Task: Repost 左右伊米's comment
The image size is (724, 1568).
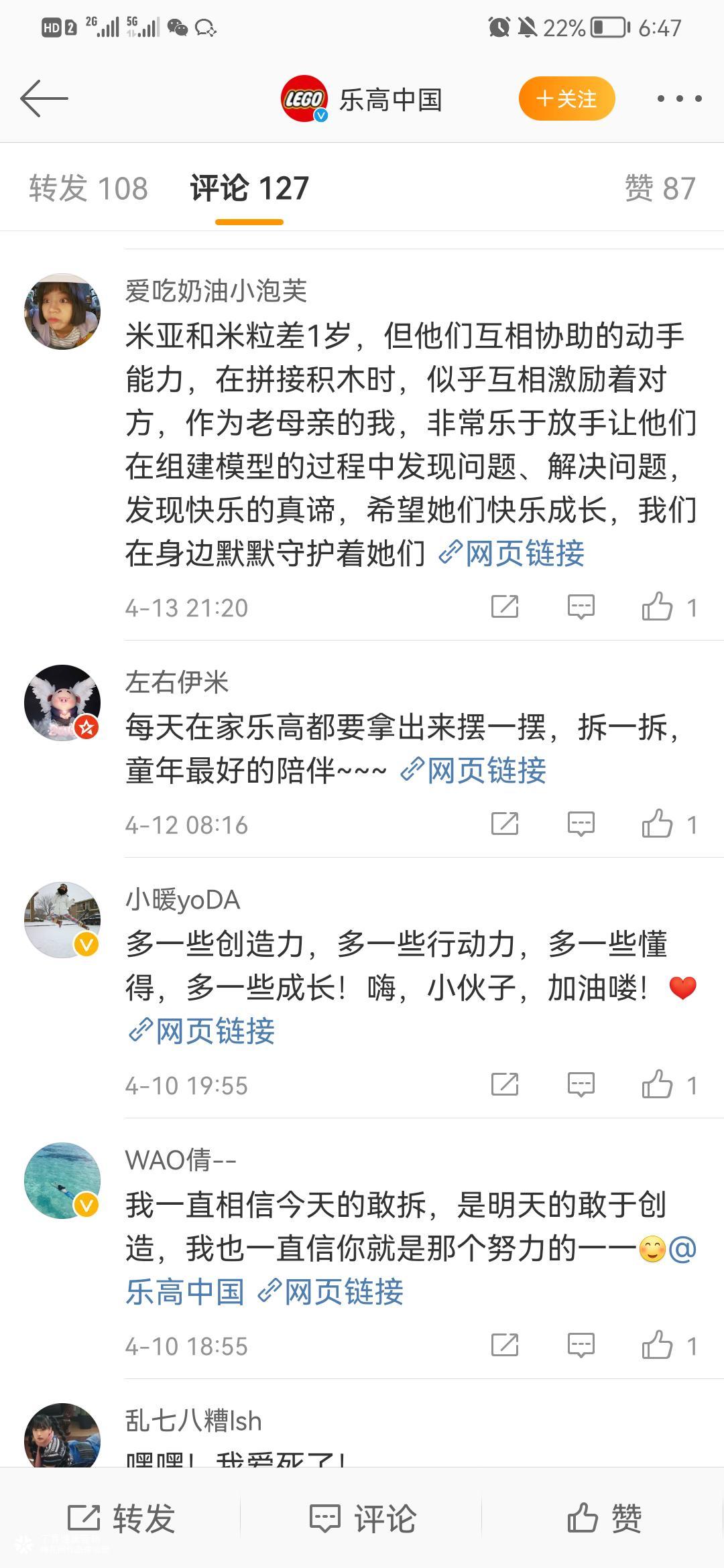Action: tap(504, 824)
